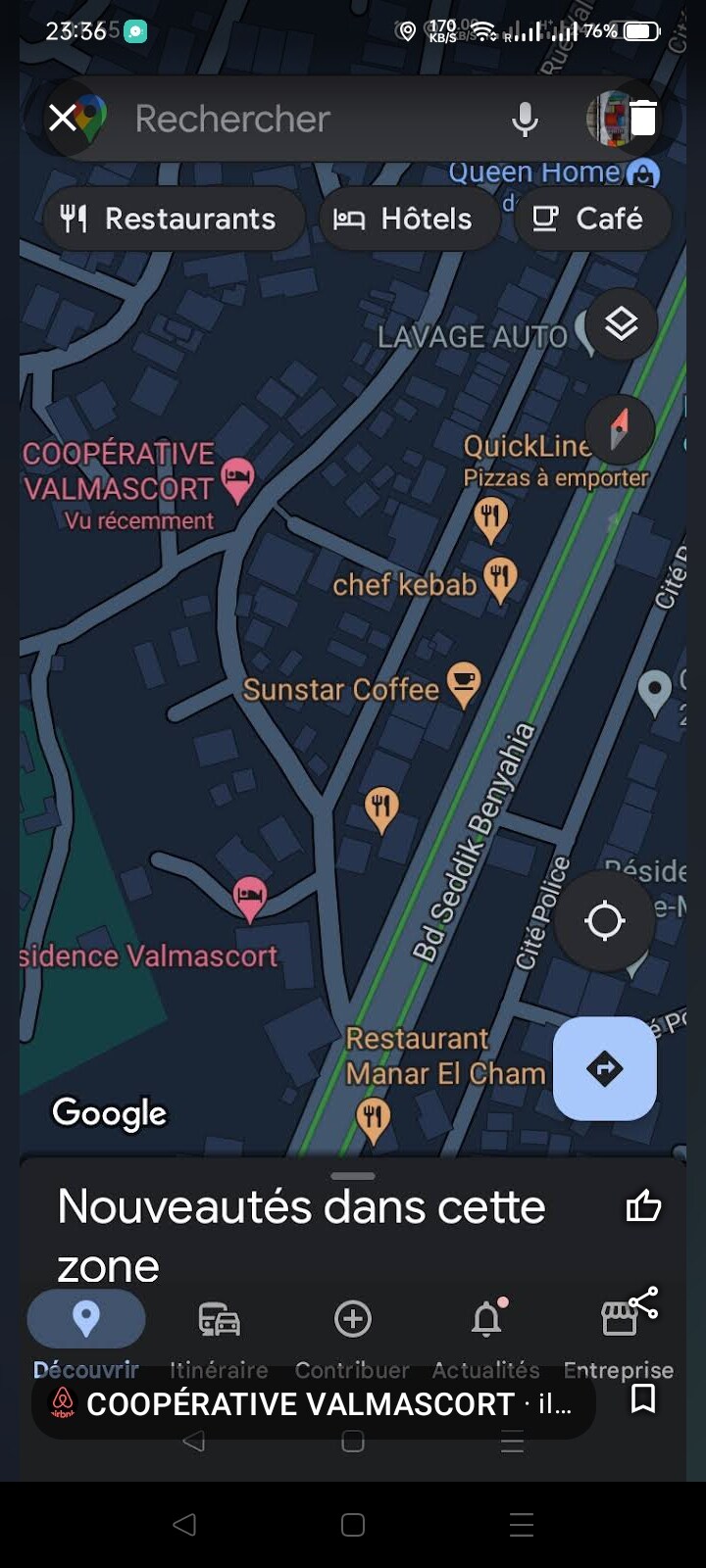Image resolution: width=706 pixels, height=1568 pixels.
Task: Like the Nouveautés dans cette zone panel
Action: [643, 1206]
